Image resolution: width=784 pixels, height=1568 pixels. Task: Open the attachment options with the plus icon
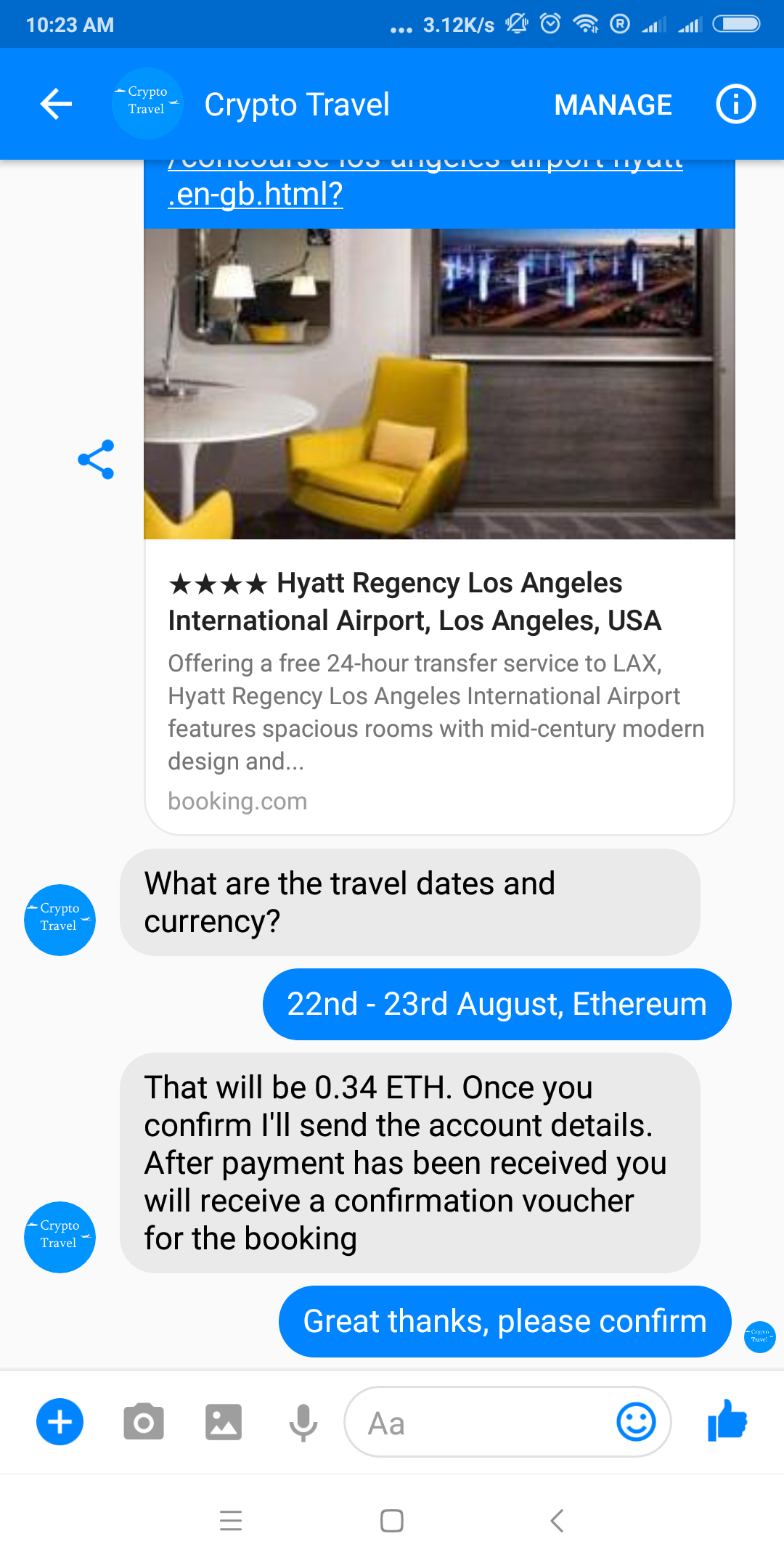[60, 1422]
